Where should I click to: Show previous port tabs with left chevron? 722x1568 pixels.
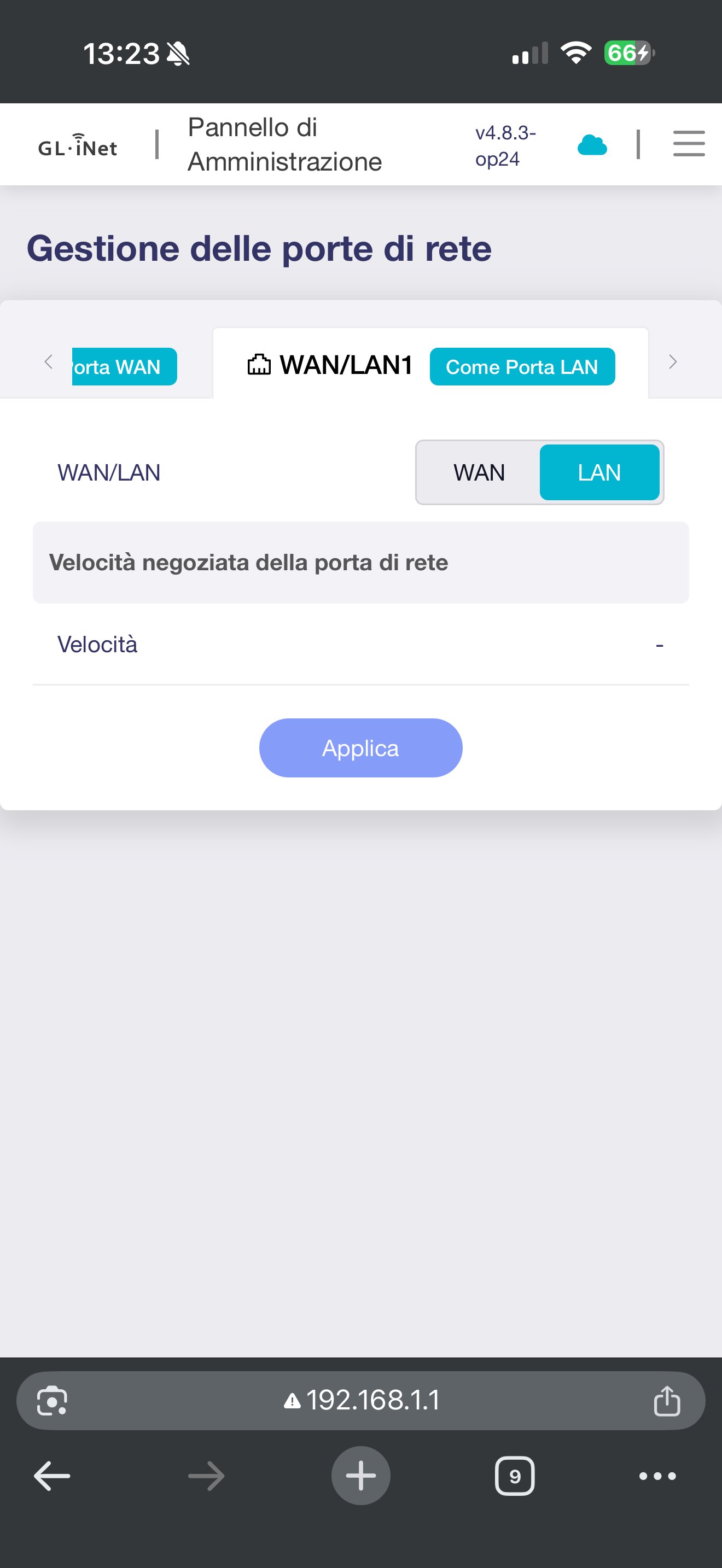click(x=49, y=362)
